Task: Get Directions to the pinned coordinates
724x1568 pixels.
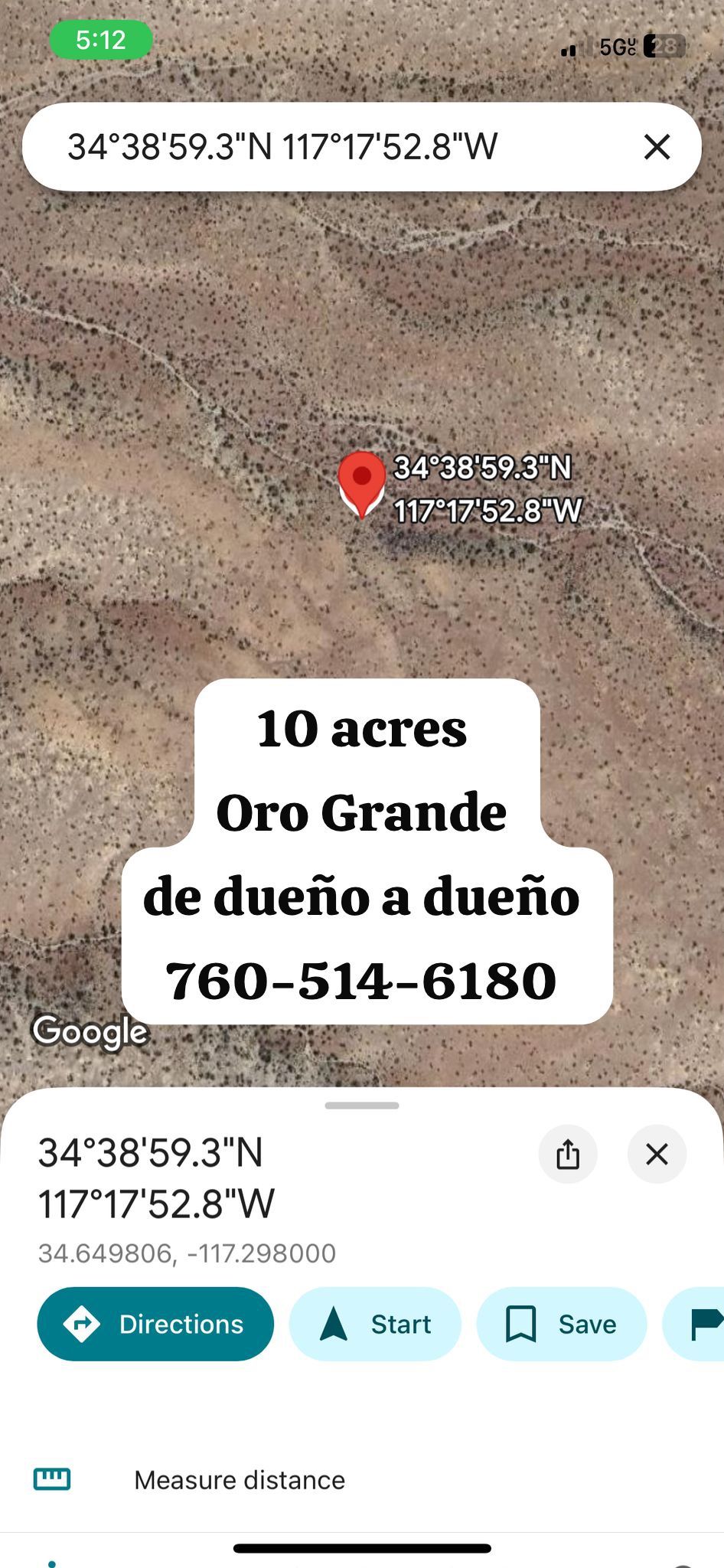Action: click(155, 1324)
